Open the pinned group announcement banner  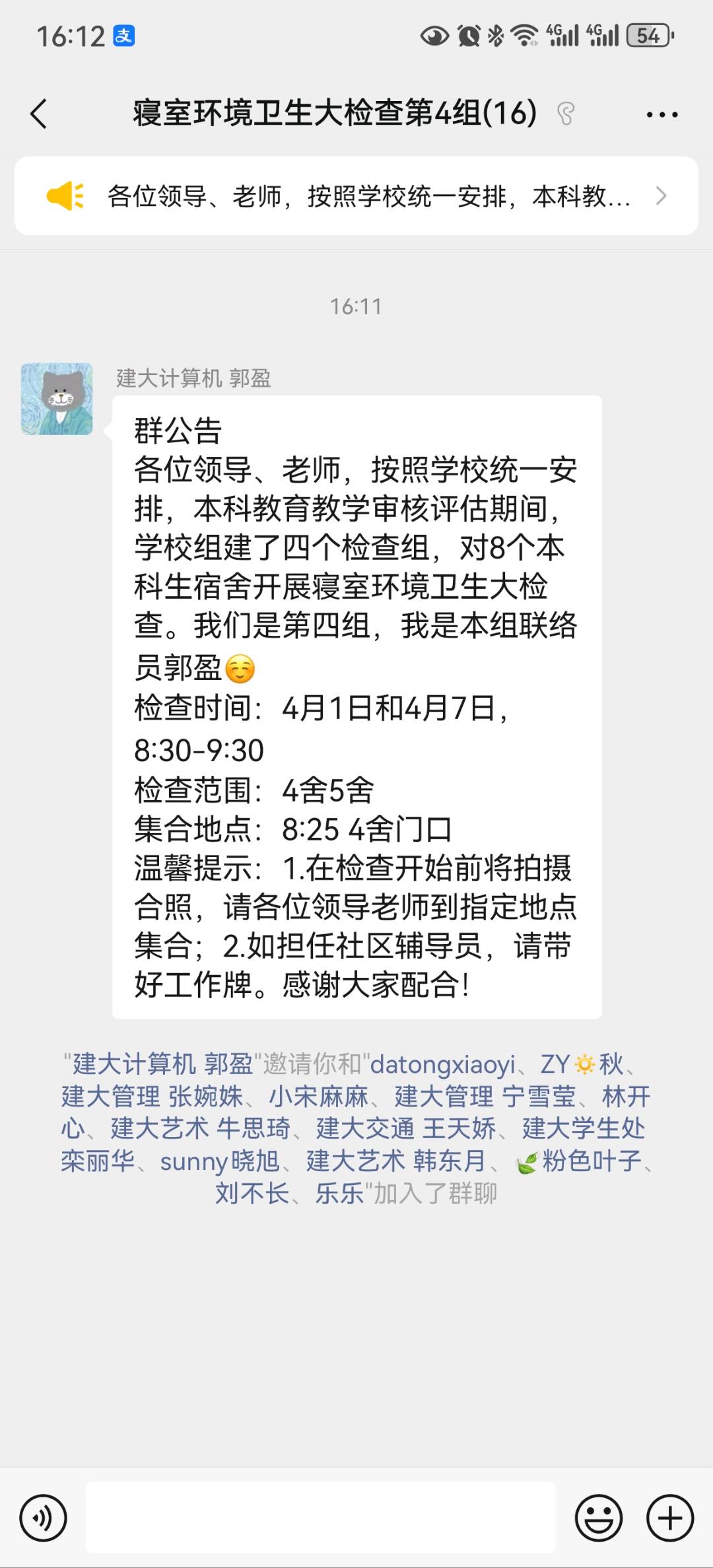pyautogui.click(x=356, y=196)
